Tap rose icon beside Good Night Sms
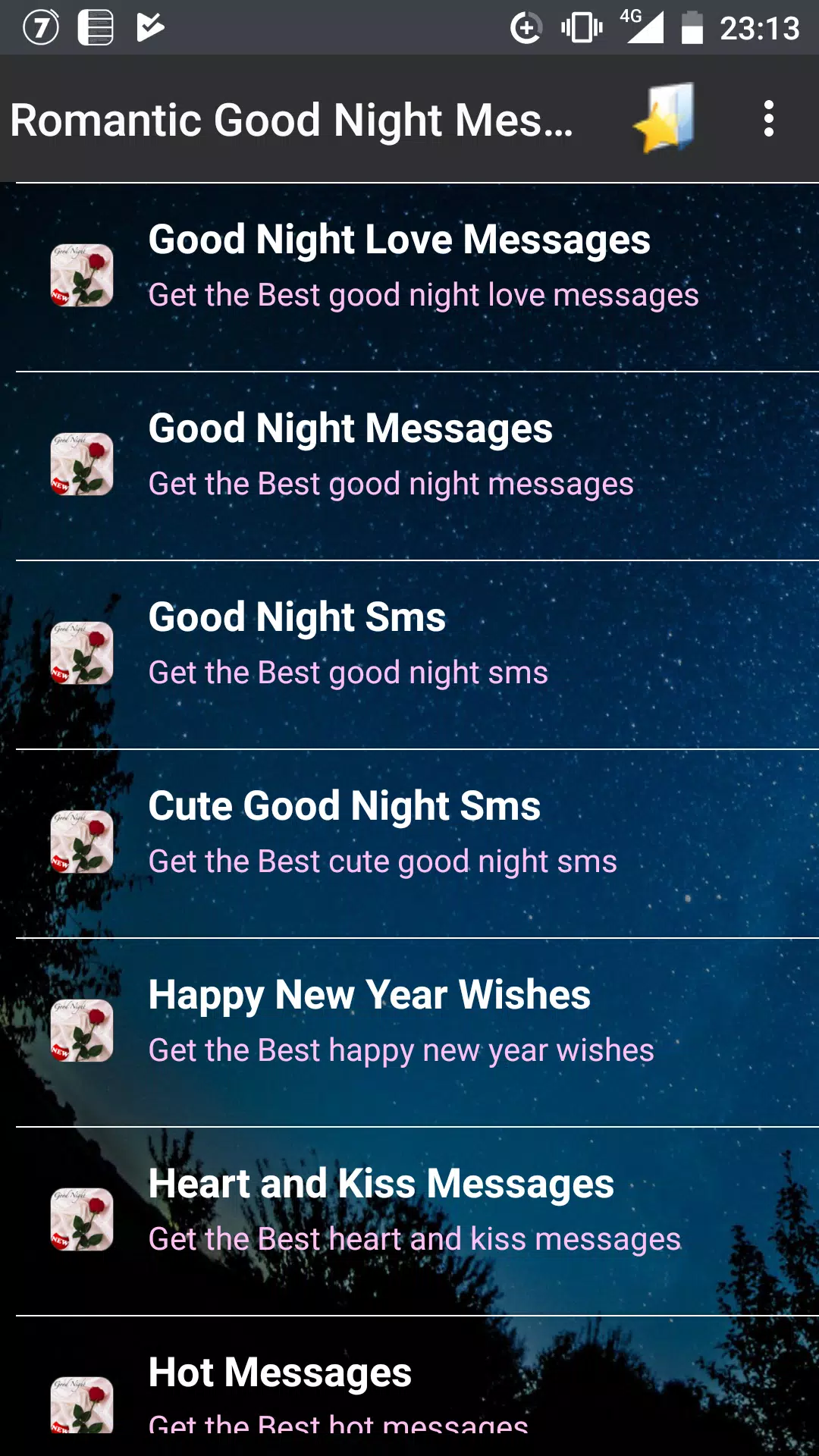The height and width of the screenshot is (1456, 819). (81, 652)
